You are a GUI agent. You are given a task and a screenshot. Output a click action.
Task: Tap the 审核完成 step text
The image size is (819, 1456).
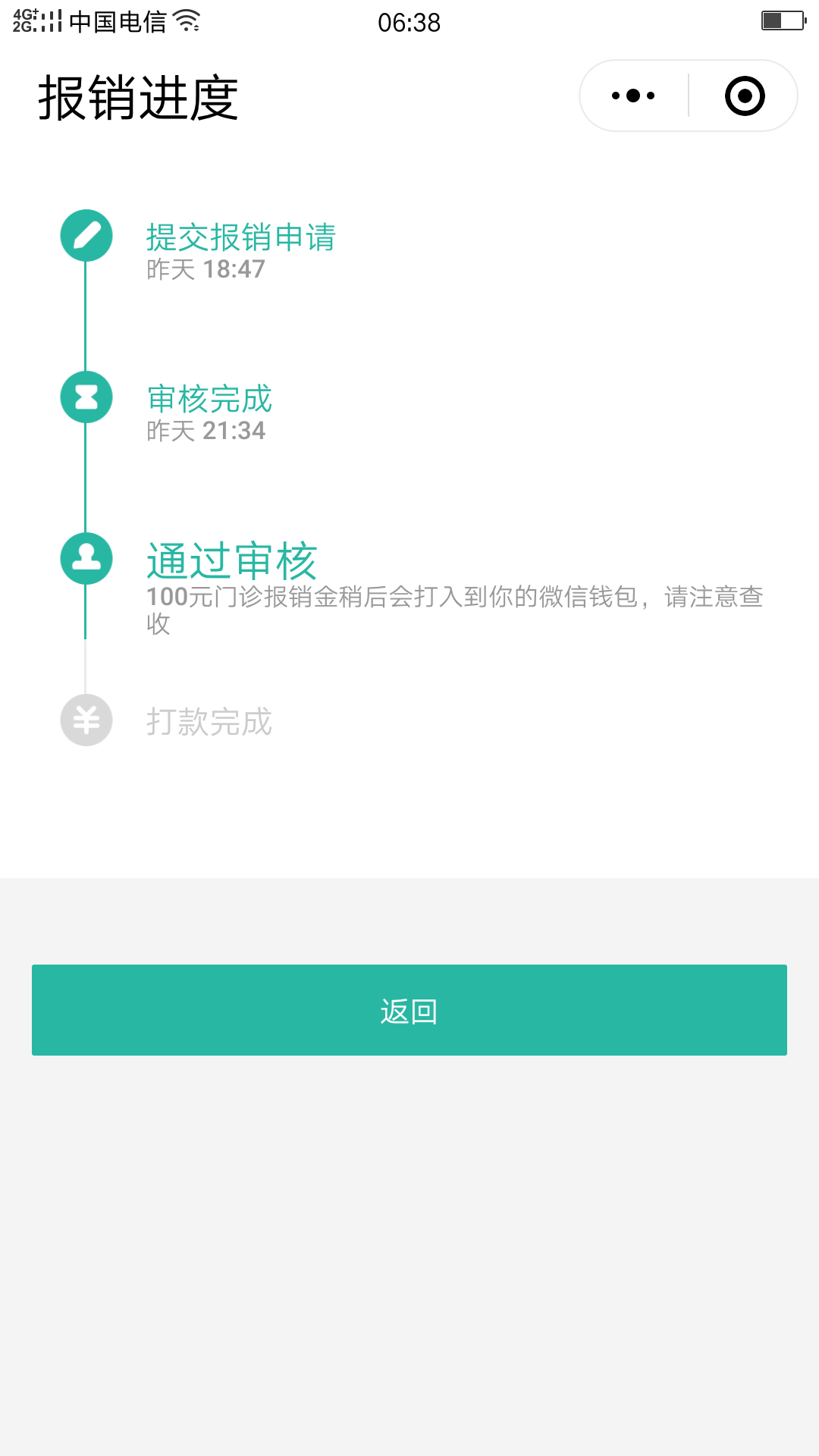[210, 398]
